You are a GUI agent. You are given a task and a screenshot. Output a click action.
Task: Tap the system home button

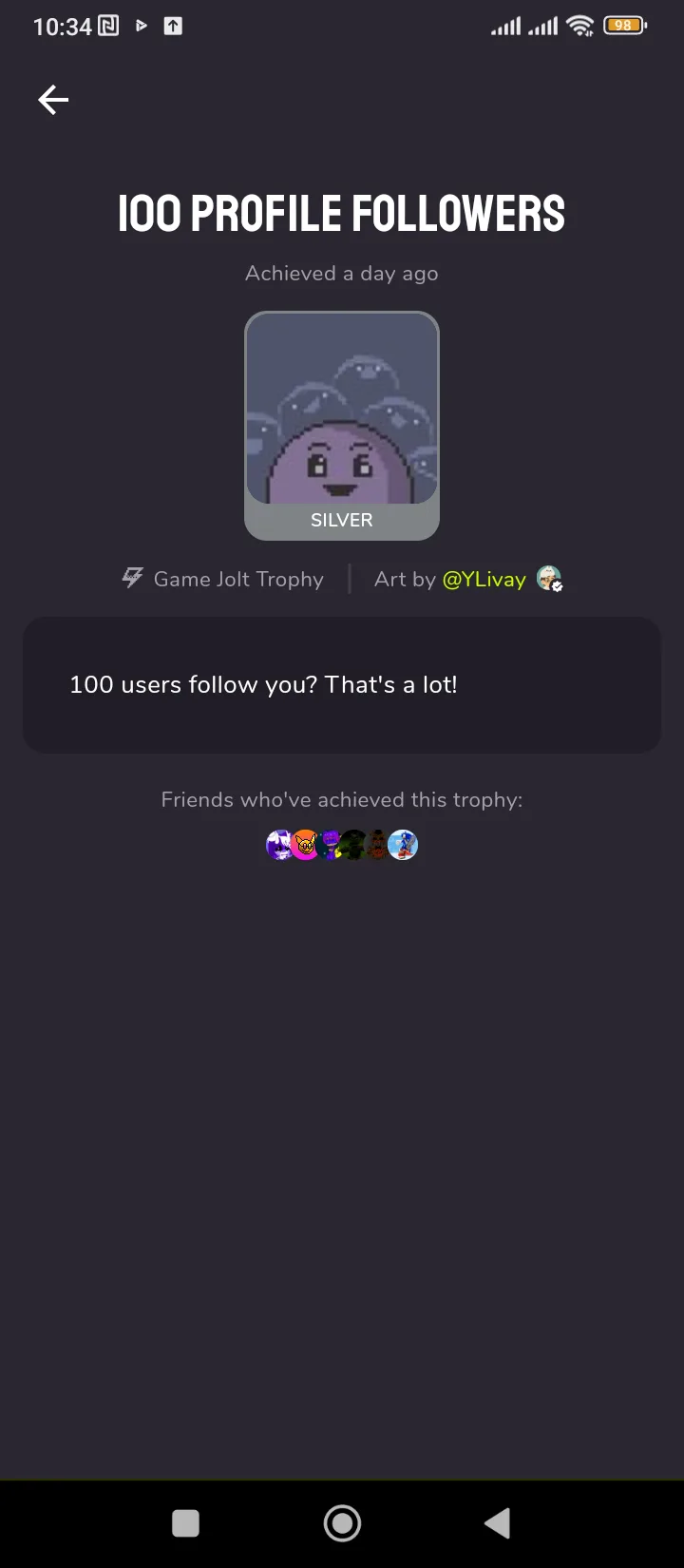pos(342,1523)
